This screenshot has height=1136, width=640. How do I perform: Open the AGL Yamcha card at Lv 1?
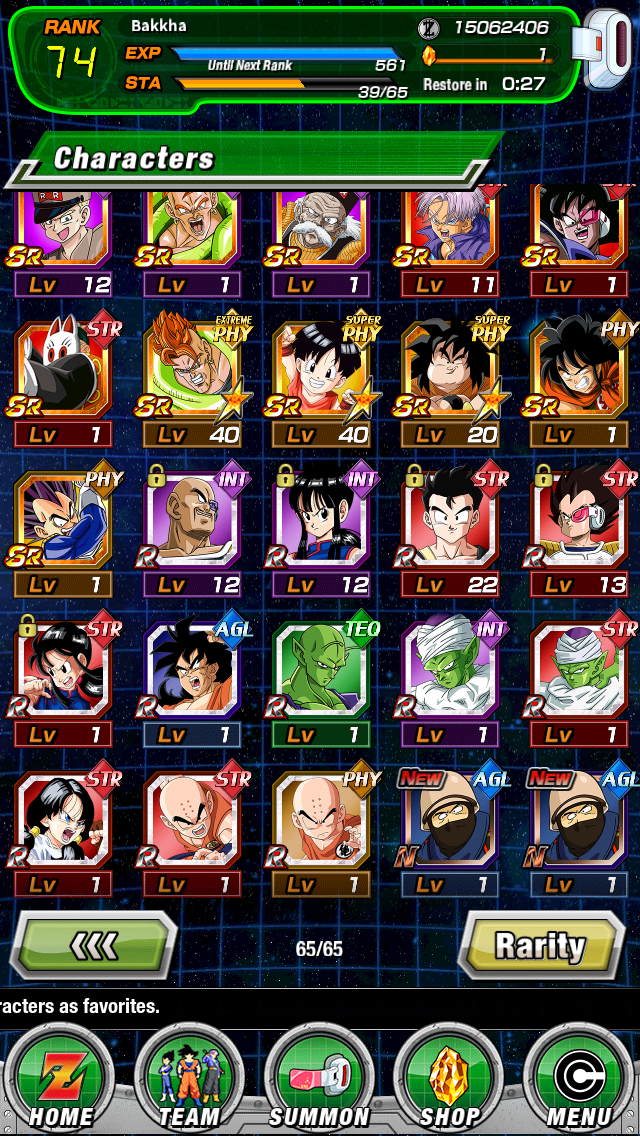click(x=192, y=682)
